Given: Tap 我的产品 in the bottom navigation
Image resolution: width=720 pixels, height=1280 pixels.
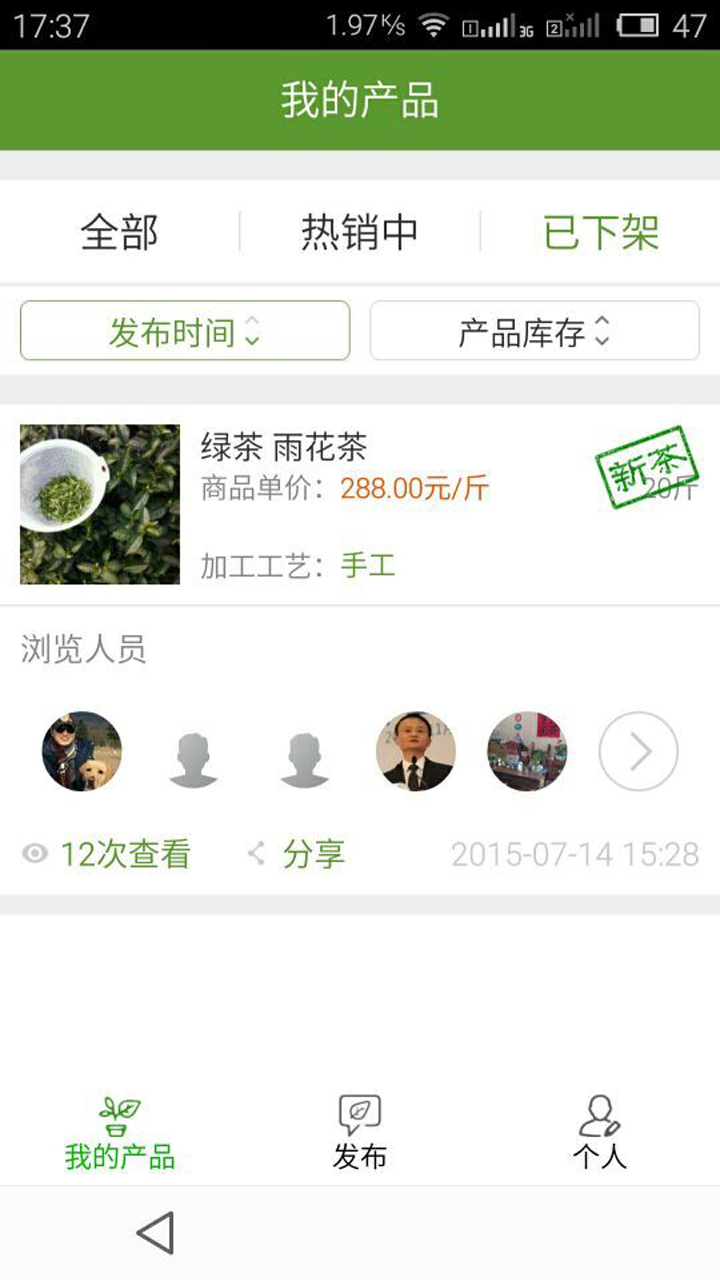Looking at the screenshot, I should coord(120,1132).
